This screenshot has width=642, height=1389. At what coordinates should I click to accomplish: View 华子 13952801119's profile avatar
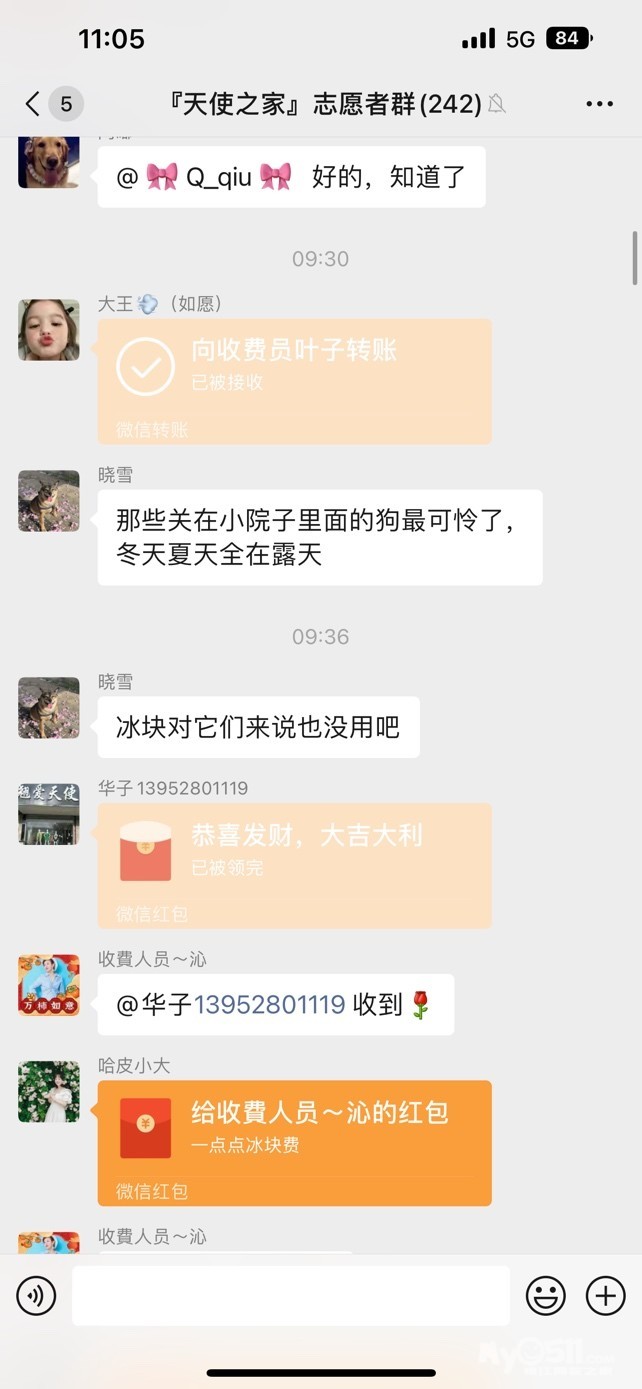click(x=49, y=814)
